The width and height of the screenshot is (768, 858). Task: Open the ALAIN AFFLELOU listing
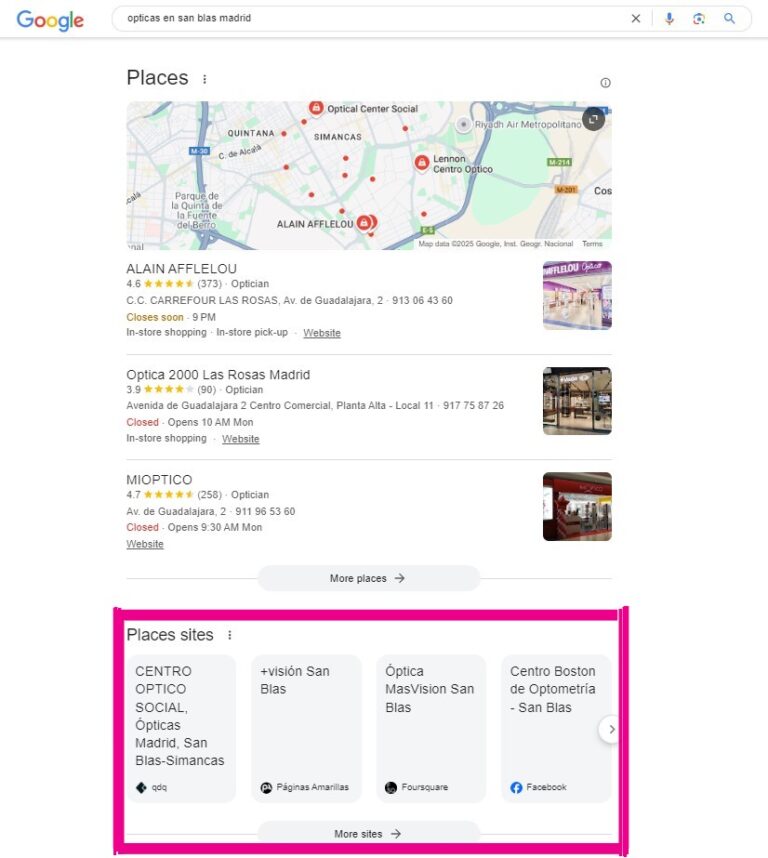pos(181,269)
